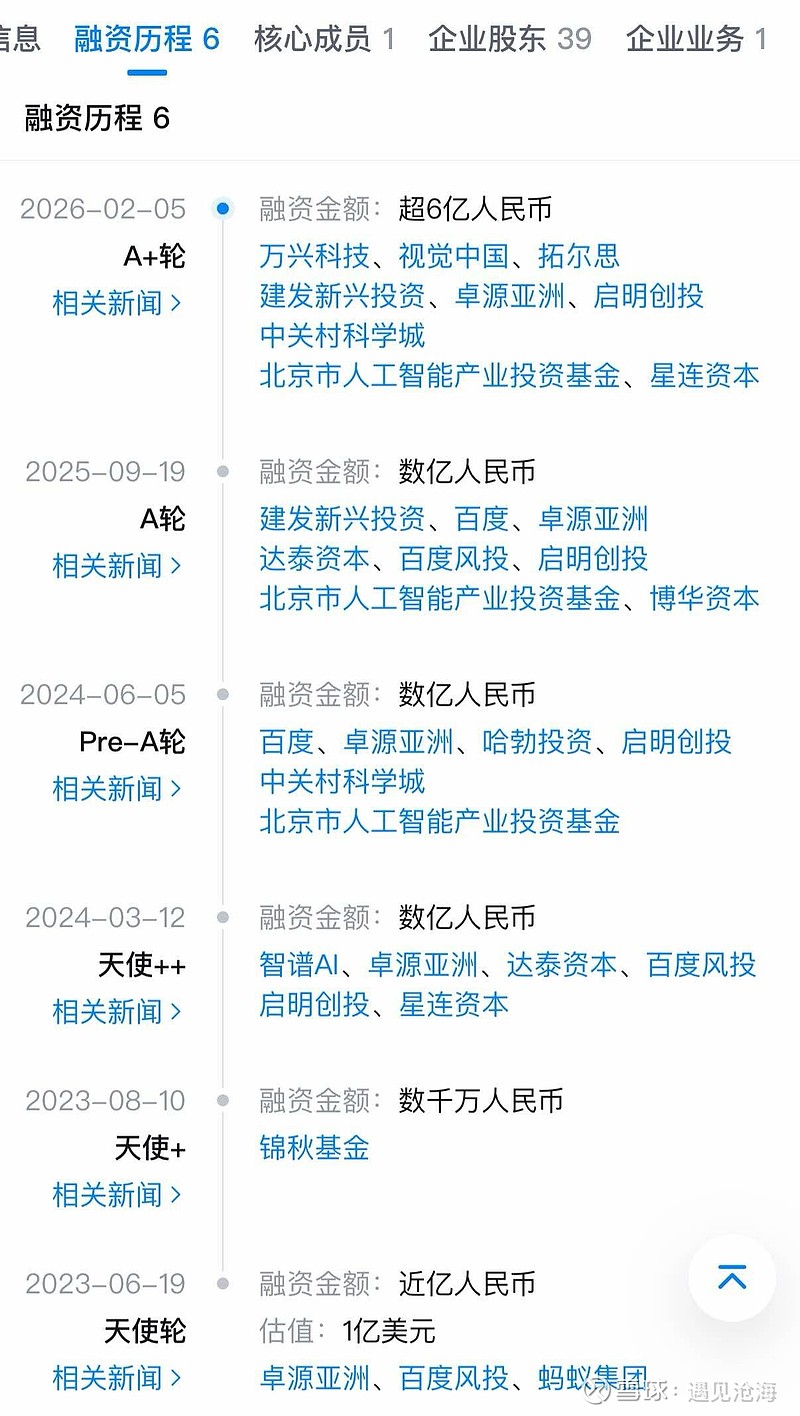Open 相关新闻 under 天使轮

113,1377
